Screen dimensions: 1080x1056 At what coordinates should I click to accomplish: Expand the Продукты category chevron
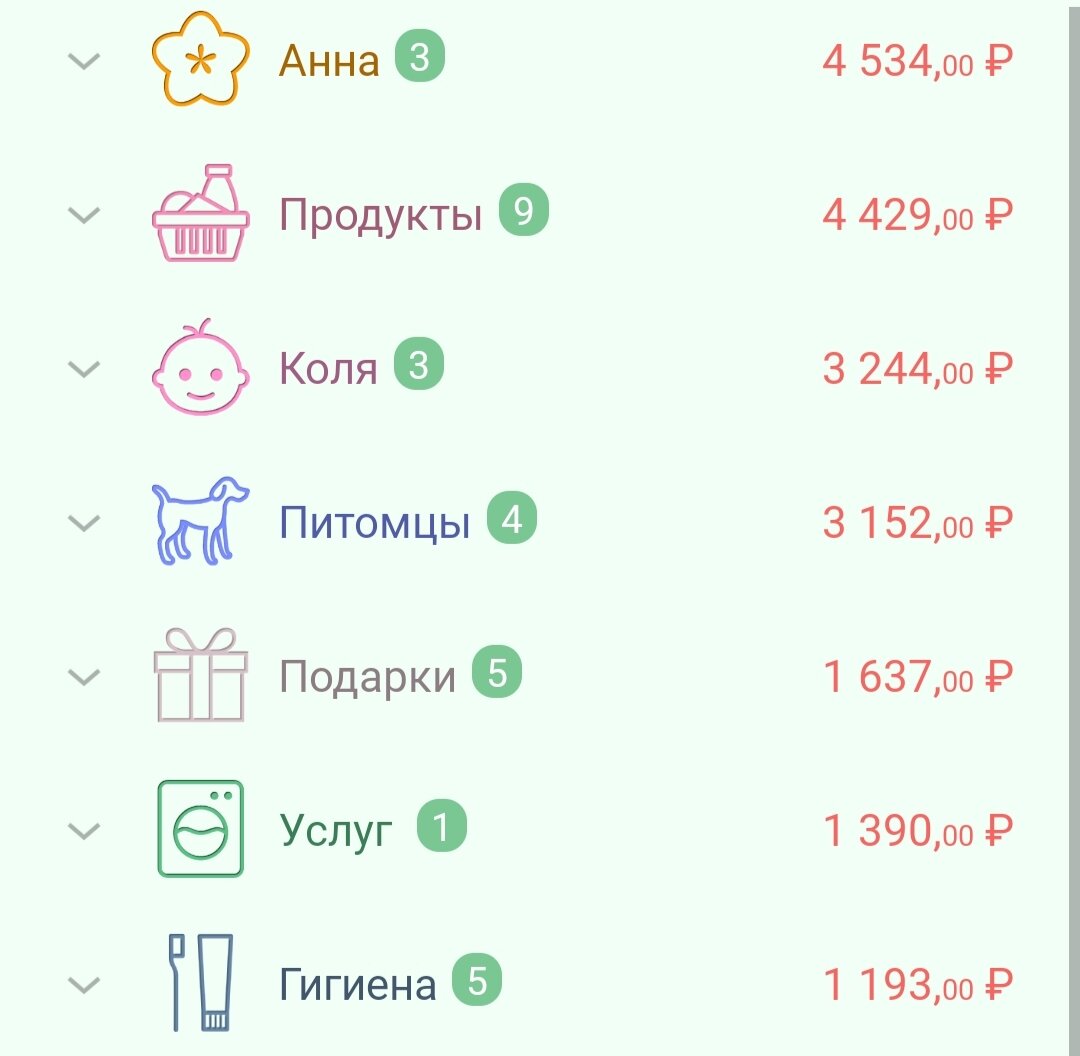coord(86,215)
